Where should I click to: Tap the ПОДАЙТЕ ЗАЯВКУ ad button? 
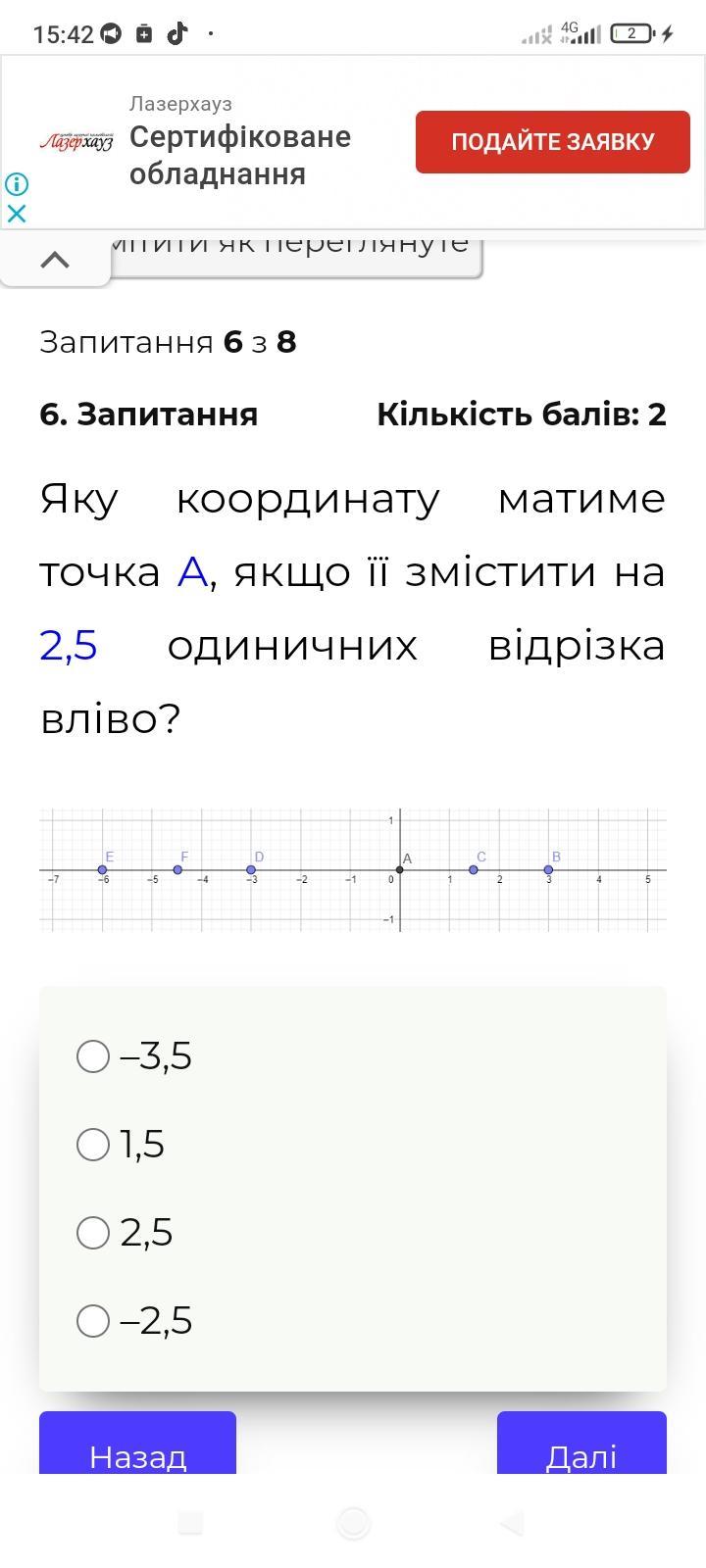click(552, 142)
